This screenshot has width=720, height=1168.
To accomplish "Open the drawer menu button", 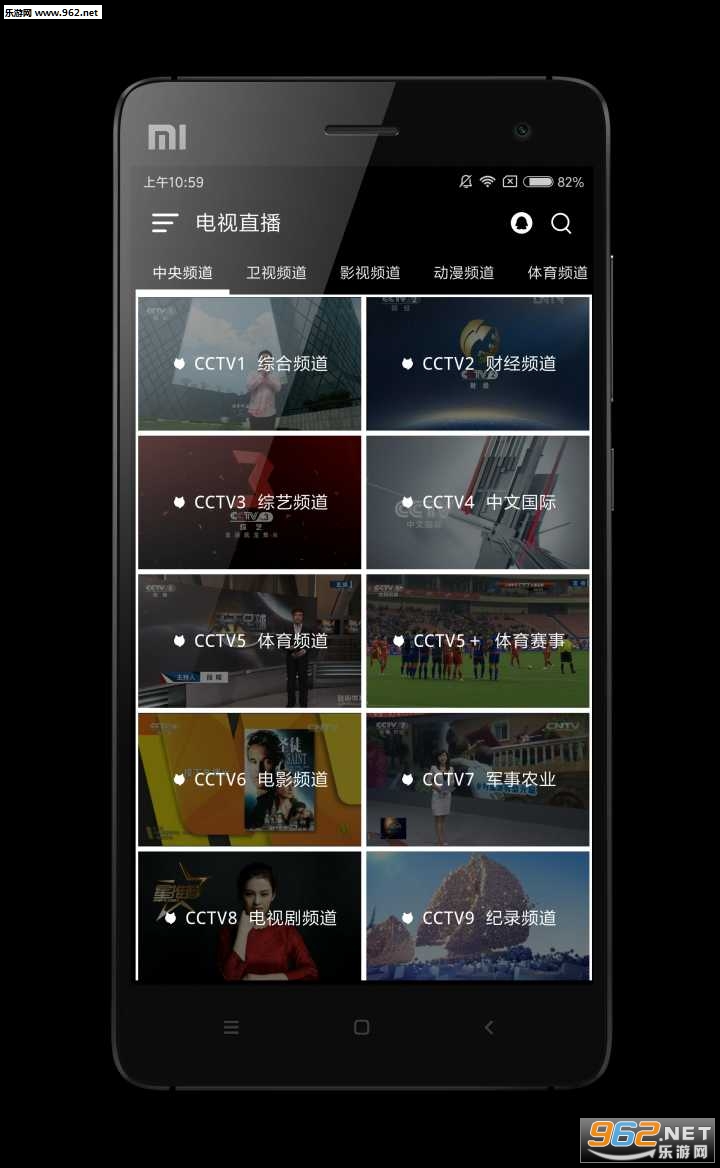I will tap(165, 223).
